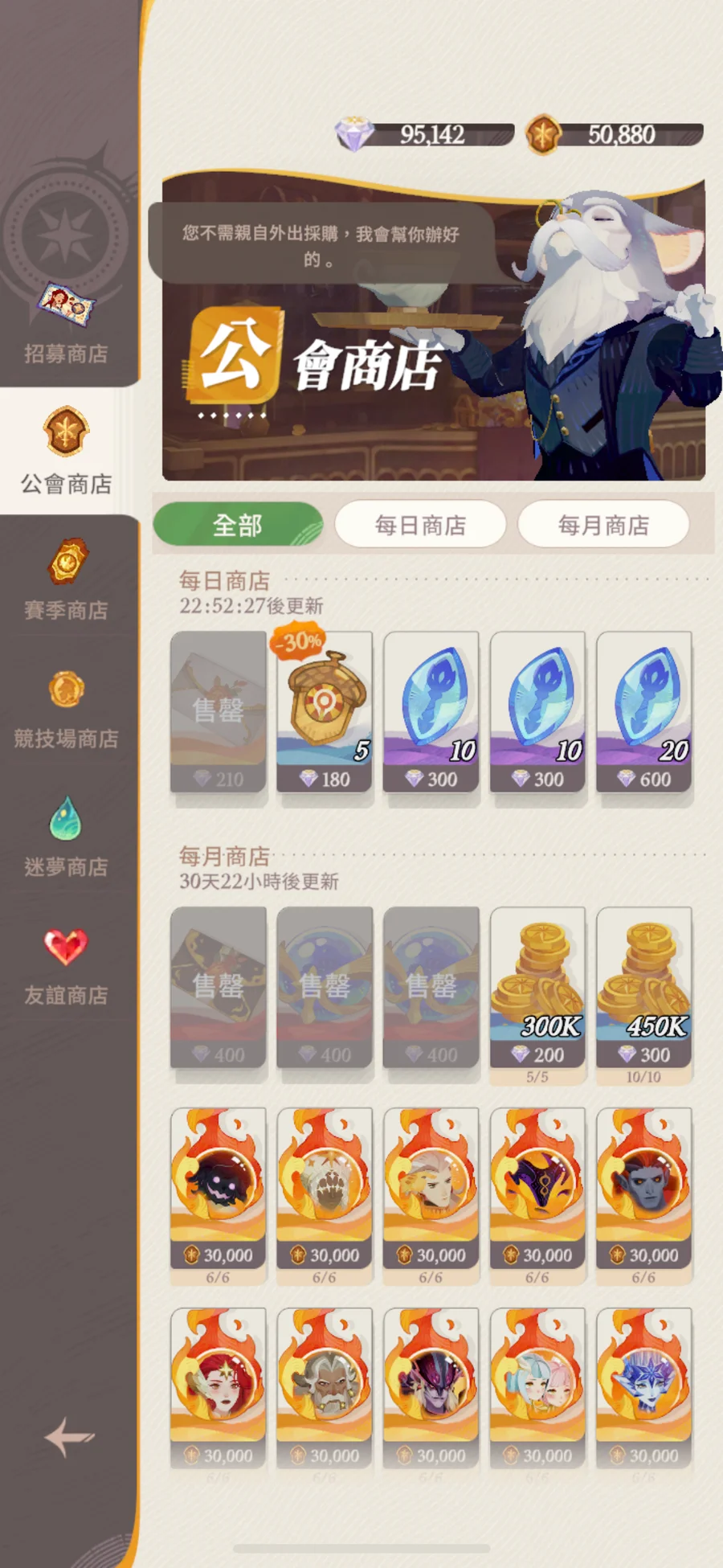Screen dimensions: 723x1568
Task: Select the 全部 filter
Action: tap(238, 525)
